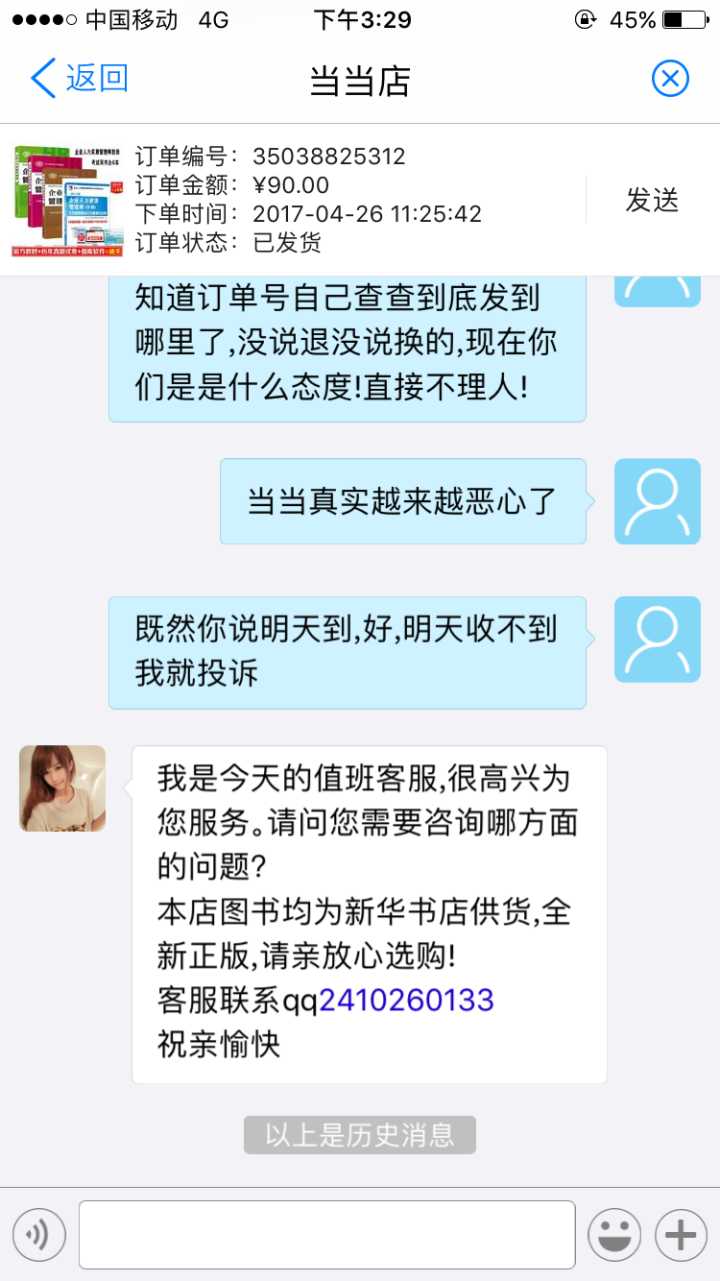
Task: Switch to voice input mode
Action: click(x=39, y=1235)
